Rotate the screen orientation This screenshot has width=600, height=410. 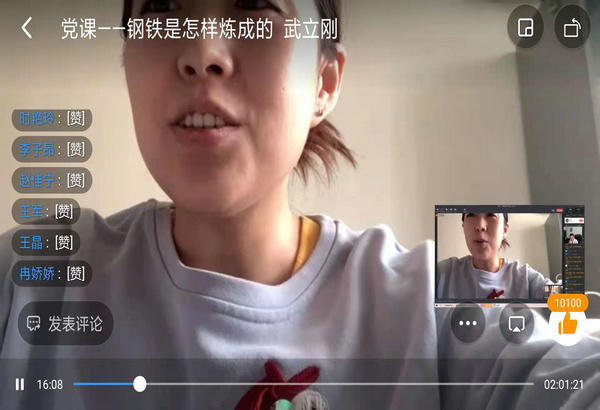[x=573, y=28]
